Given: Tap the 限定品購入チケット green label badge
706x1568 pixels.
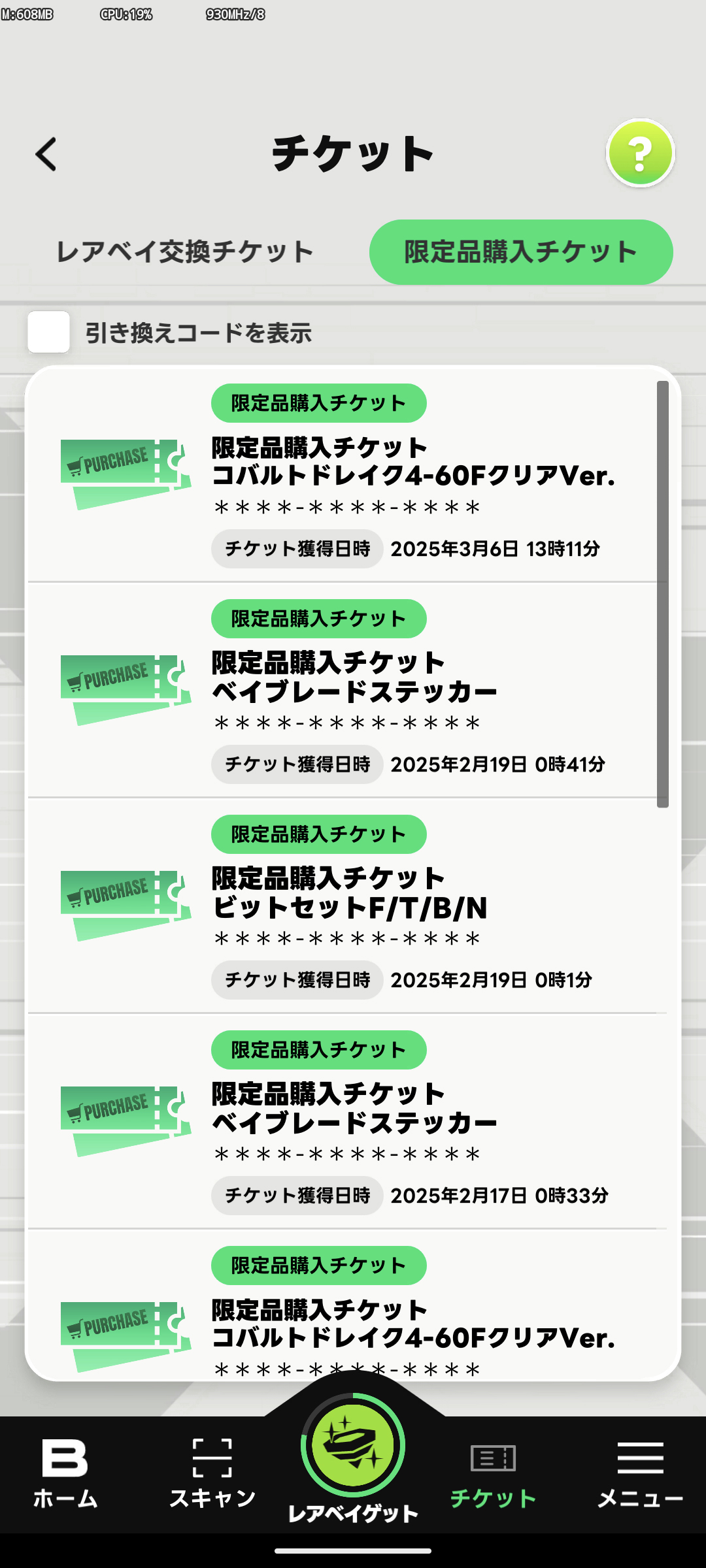Looking at the screenshot, I should tap(318, 402).
